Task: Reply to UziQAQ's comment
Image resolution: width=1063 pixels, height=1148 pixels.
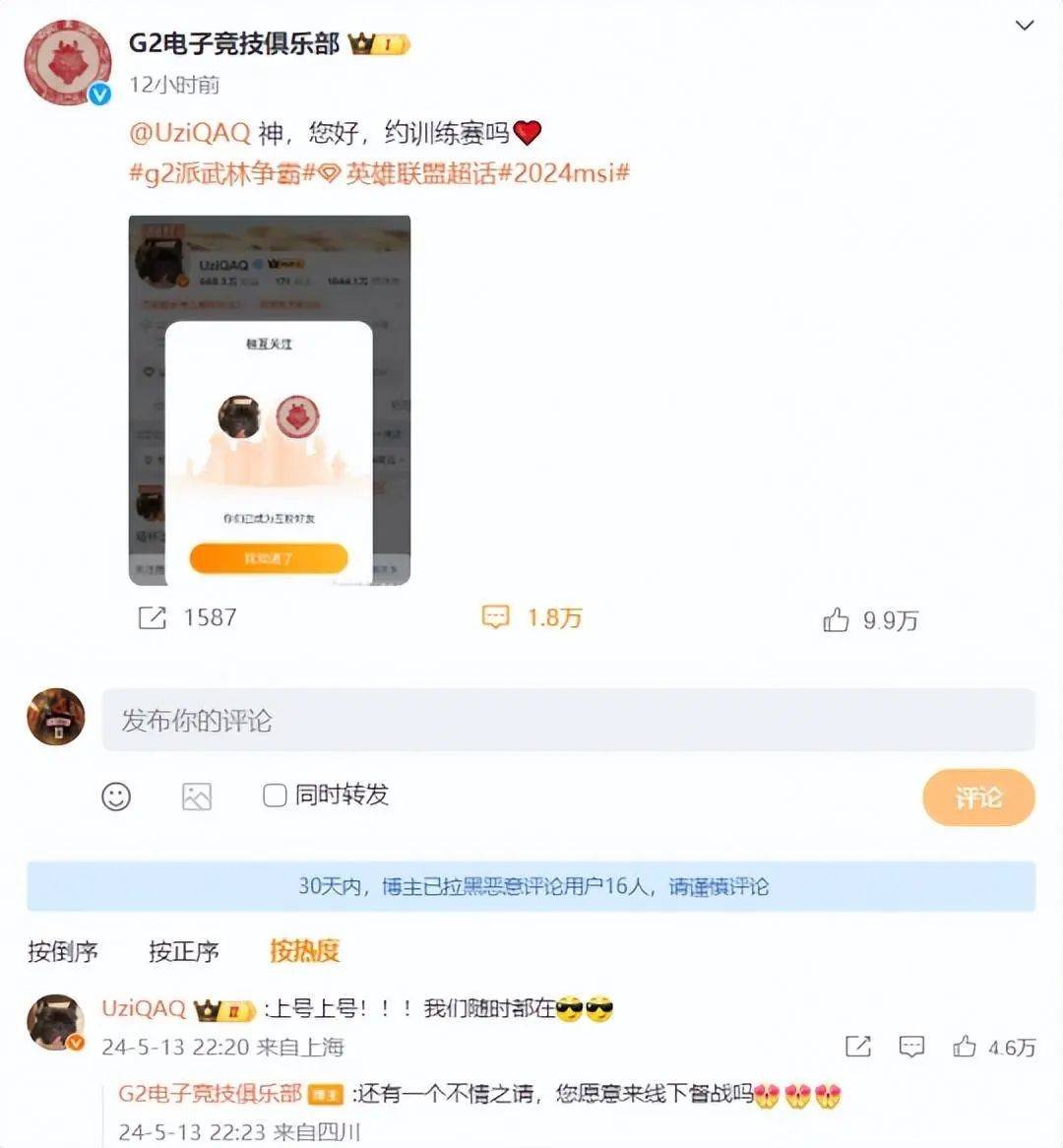Action: point(911,1046)
